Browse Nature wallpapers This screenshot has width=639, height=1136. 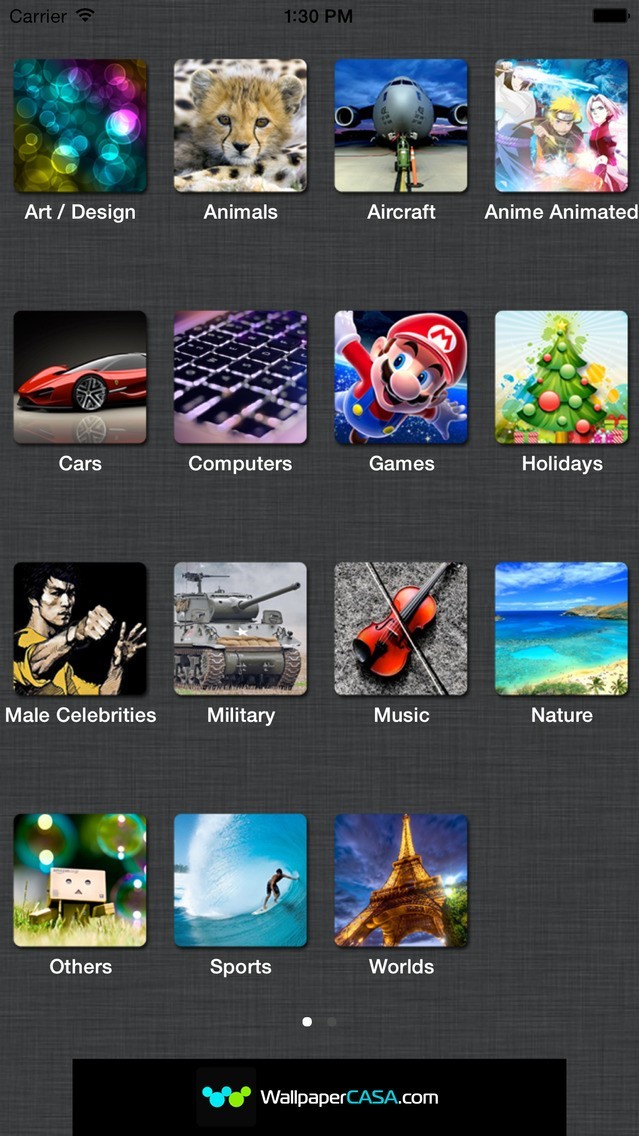click(x=561, y=629)
